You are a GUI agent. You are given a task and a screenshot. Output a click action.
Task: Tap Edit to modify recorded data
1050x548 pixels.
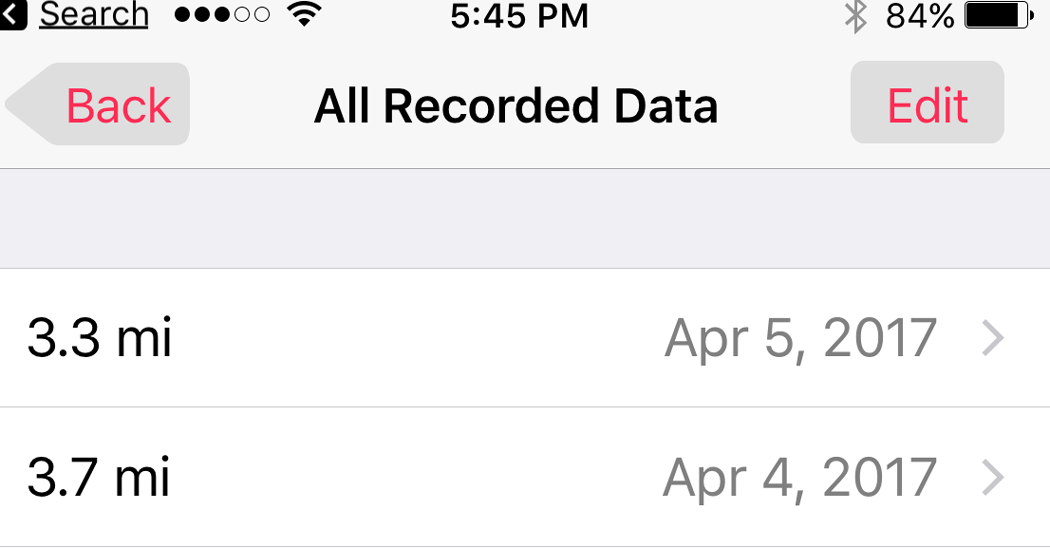927,105
